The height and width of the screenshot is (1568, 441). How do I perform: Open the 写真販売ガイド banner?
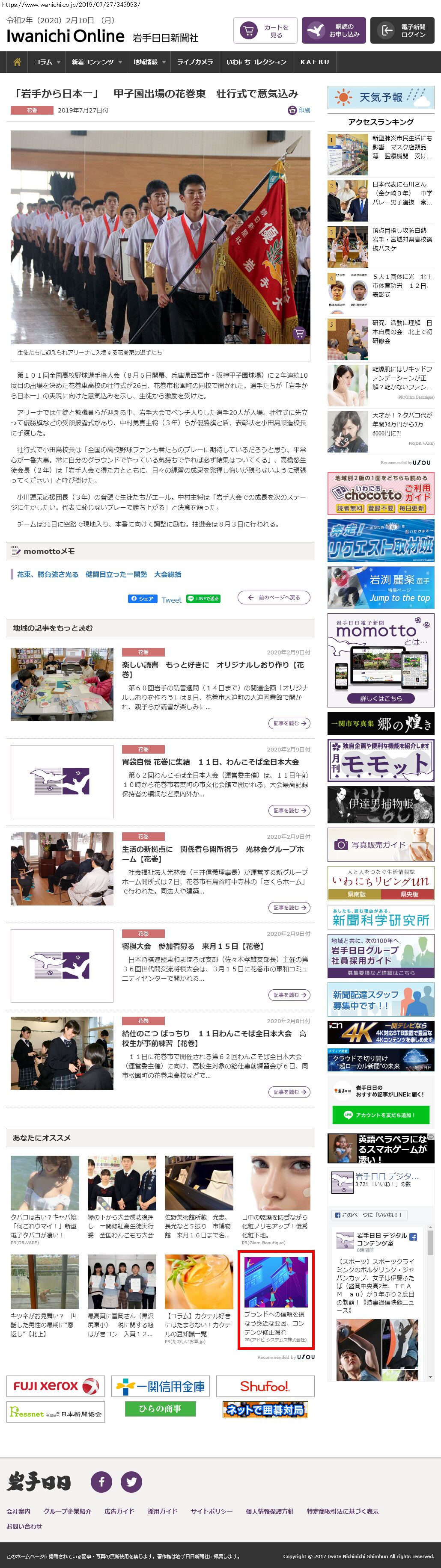coord(381,844)
